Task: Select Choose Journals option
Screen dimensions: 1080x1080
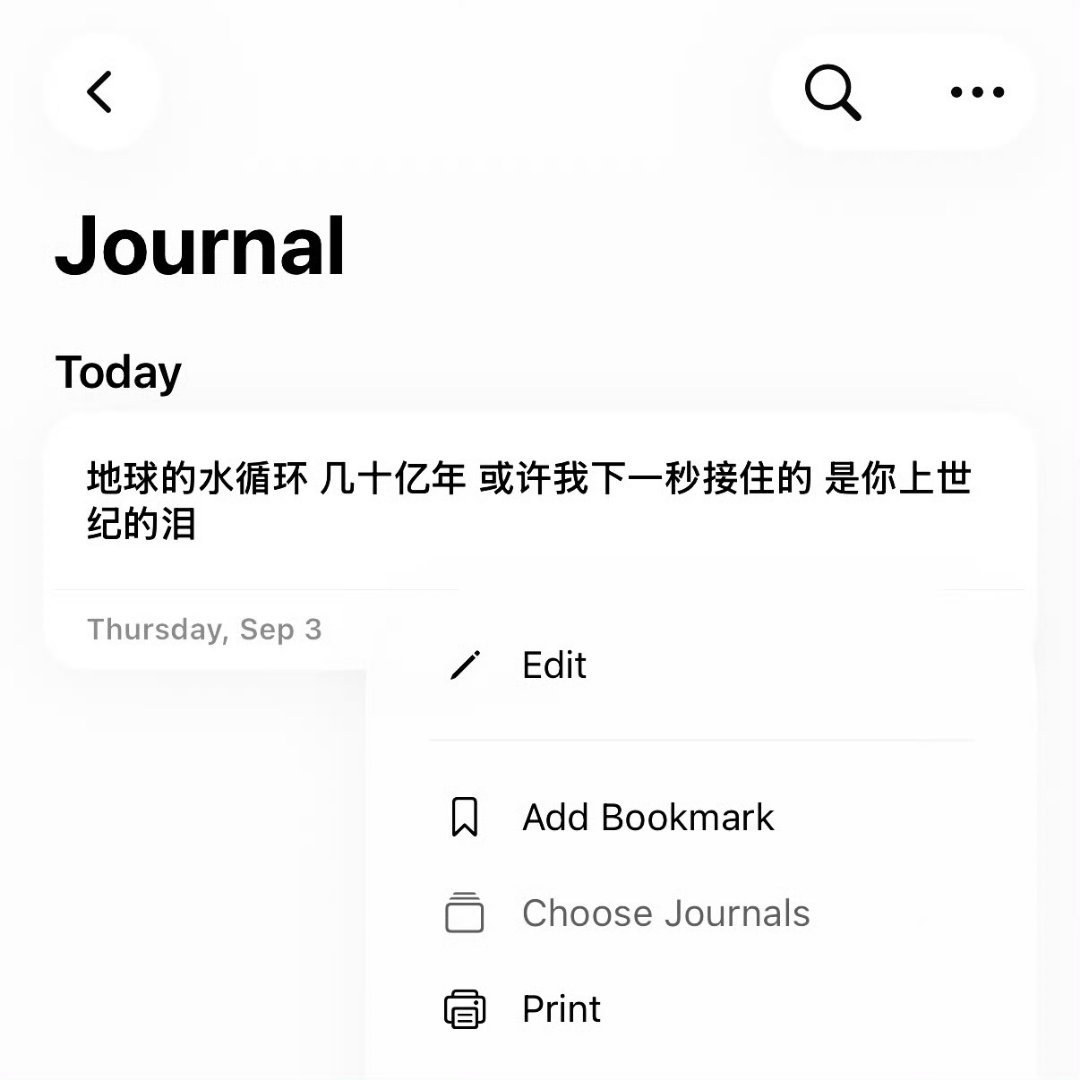Action: (701, 913)
